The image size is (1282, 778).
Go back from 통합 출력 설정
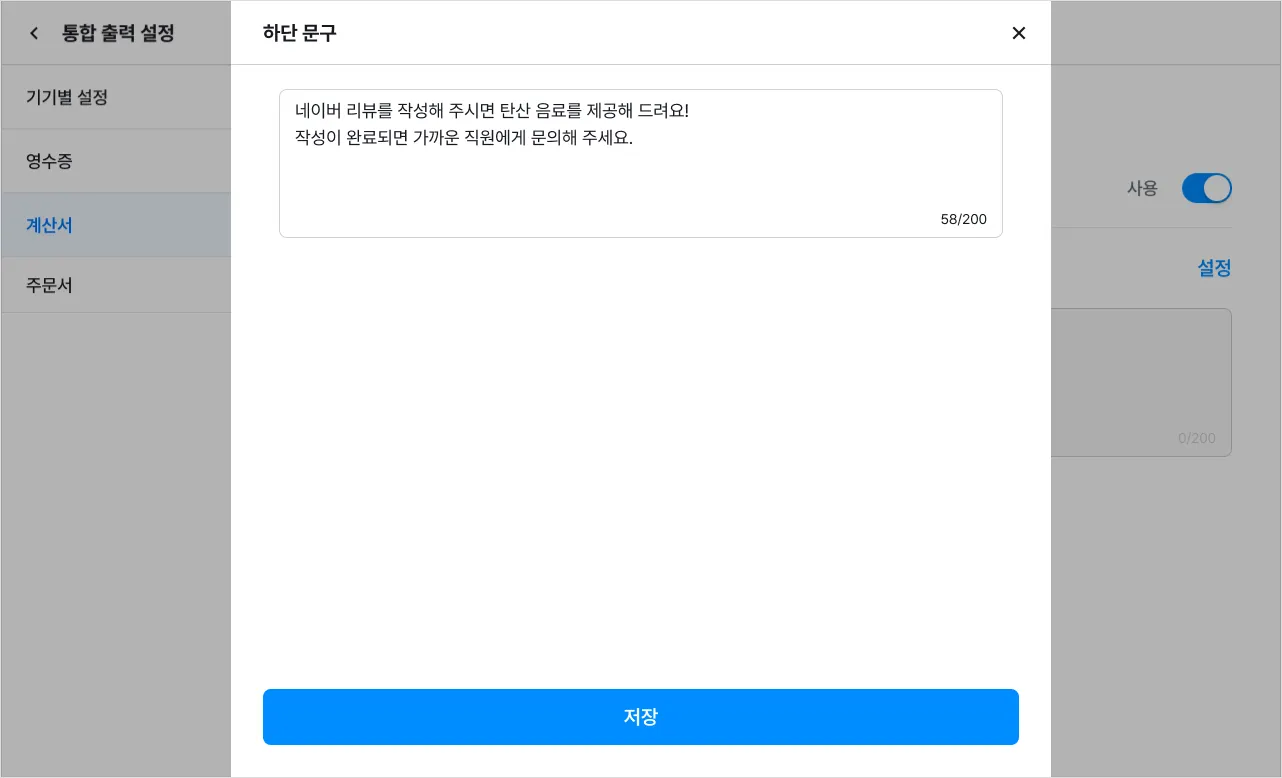[x=34, y=33]
